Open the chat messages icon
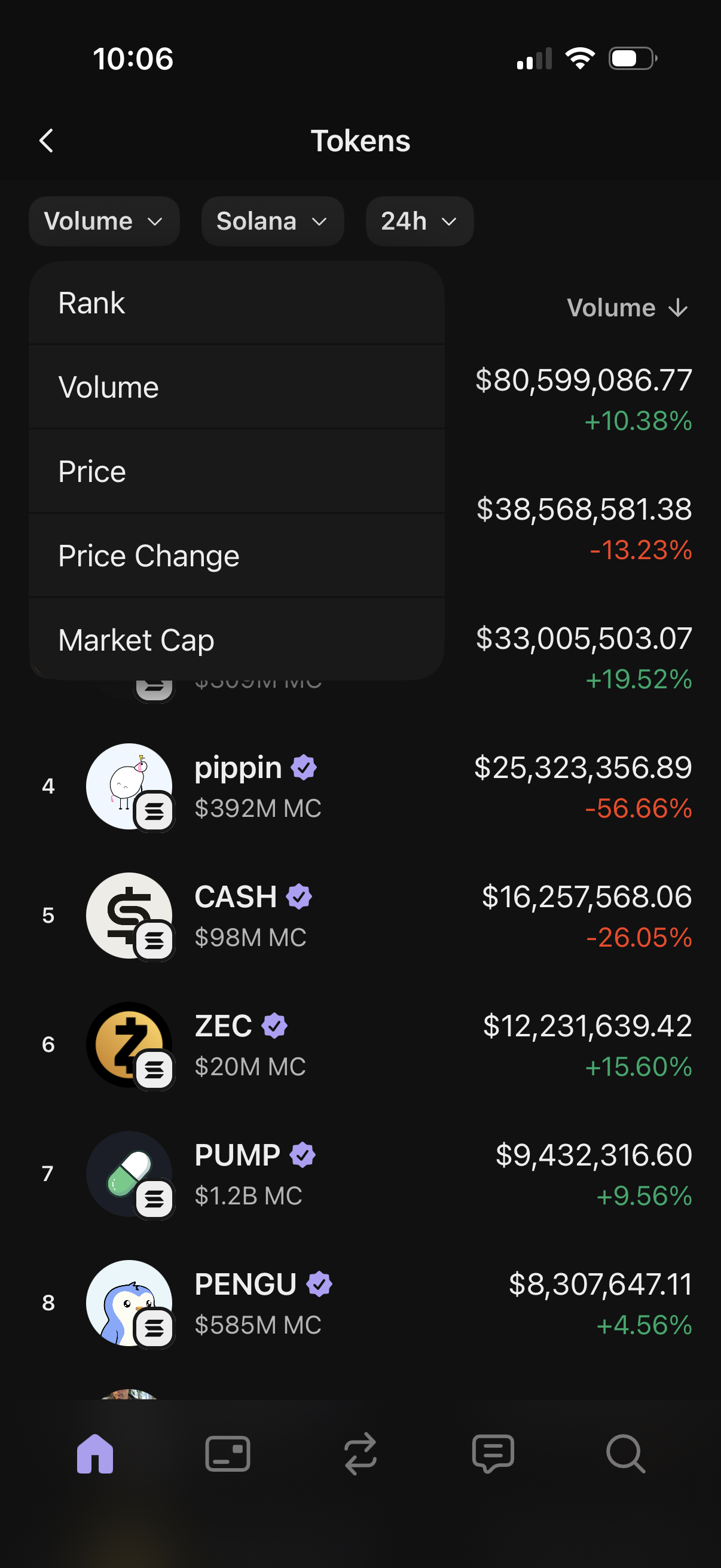Viewport: 721px width, 1568px height. (493, 1455)
